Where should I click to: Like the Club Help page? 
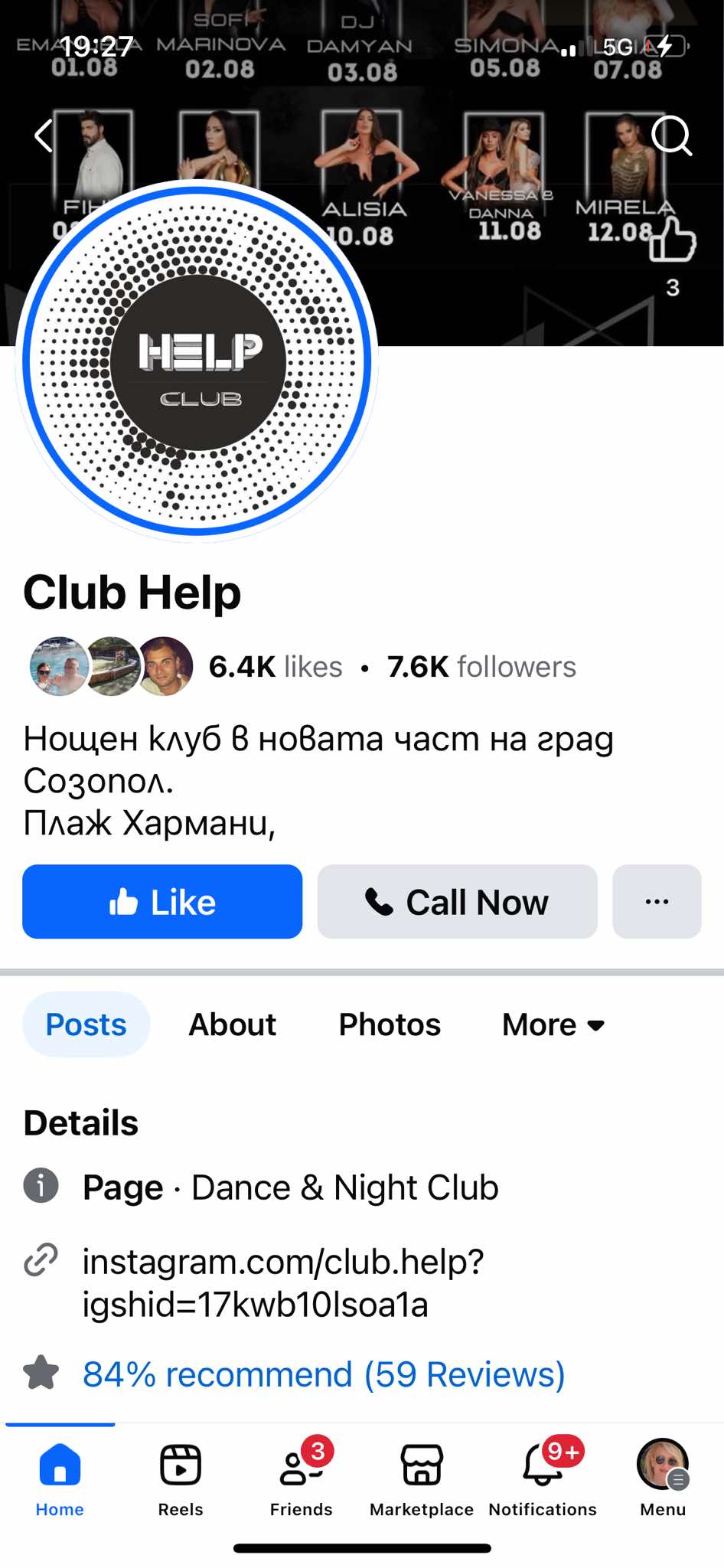click(x=162, y=902)
